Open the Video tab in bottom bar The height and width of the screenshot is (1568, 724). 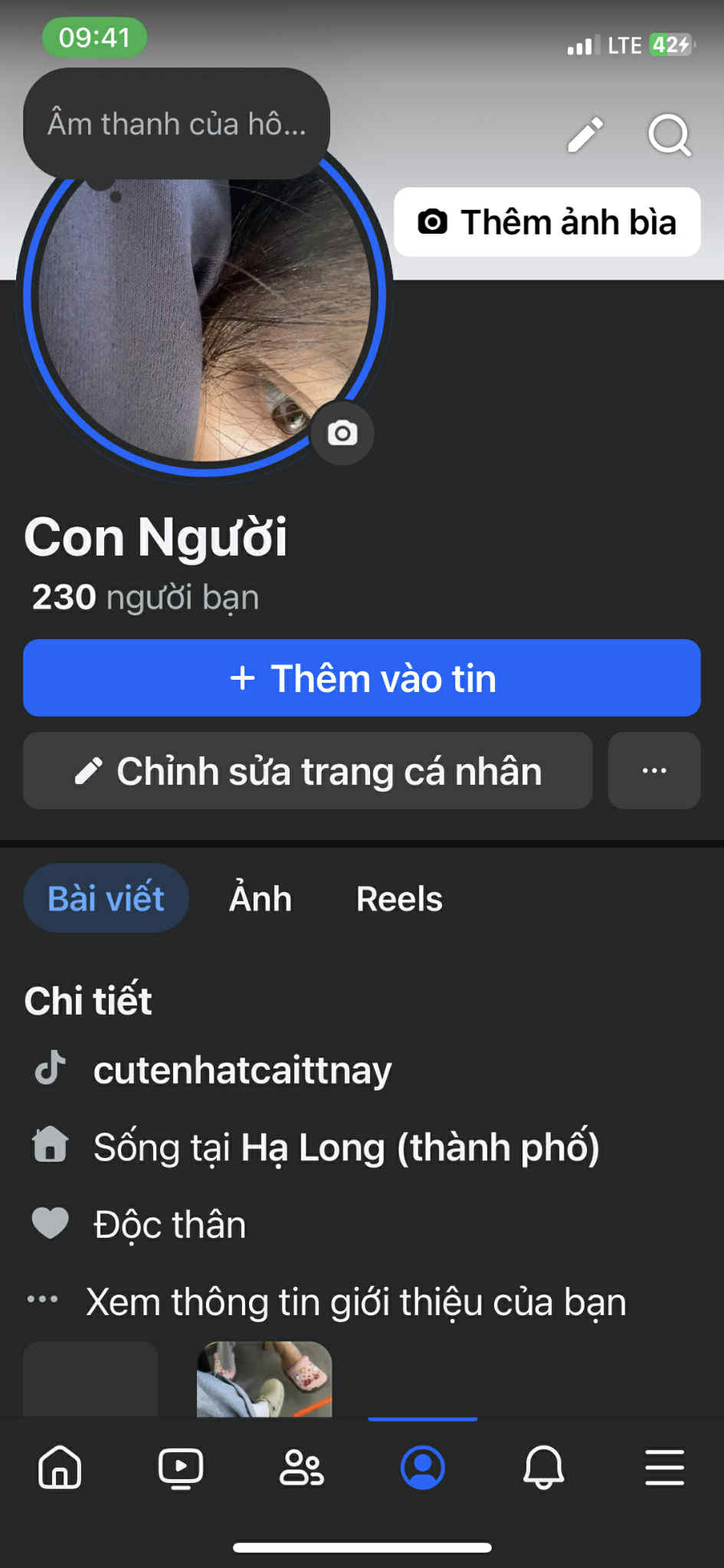coord(181,1468)
